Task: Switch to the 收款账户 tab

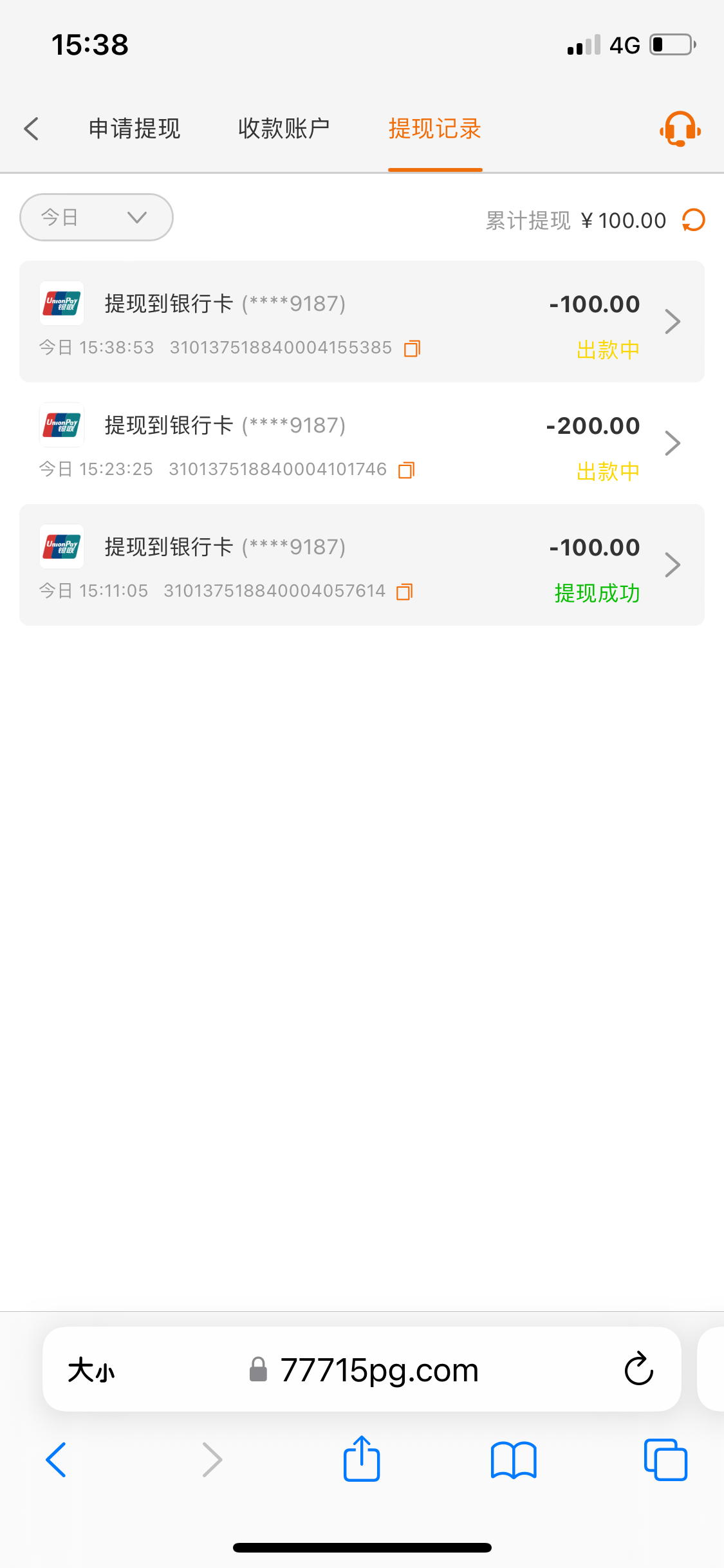Action: (x=284, y=129)
